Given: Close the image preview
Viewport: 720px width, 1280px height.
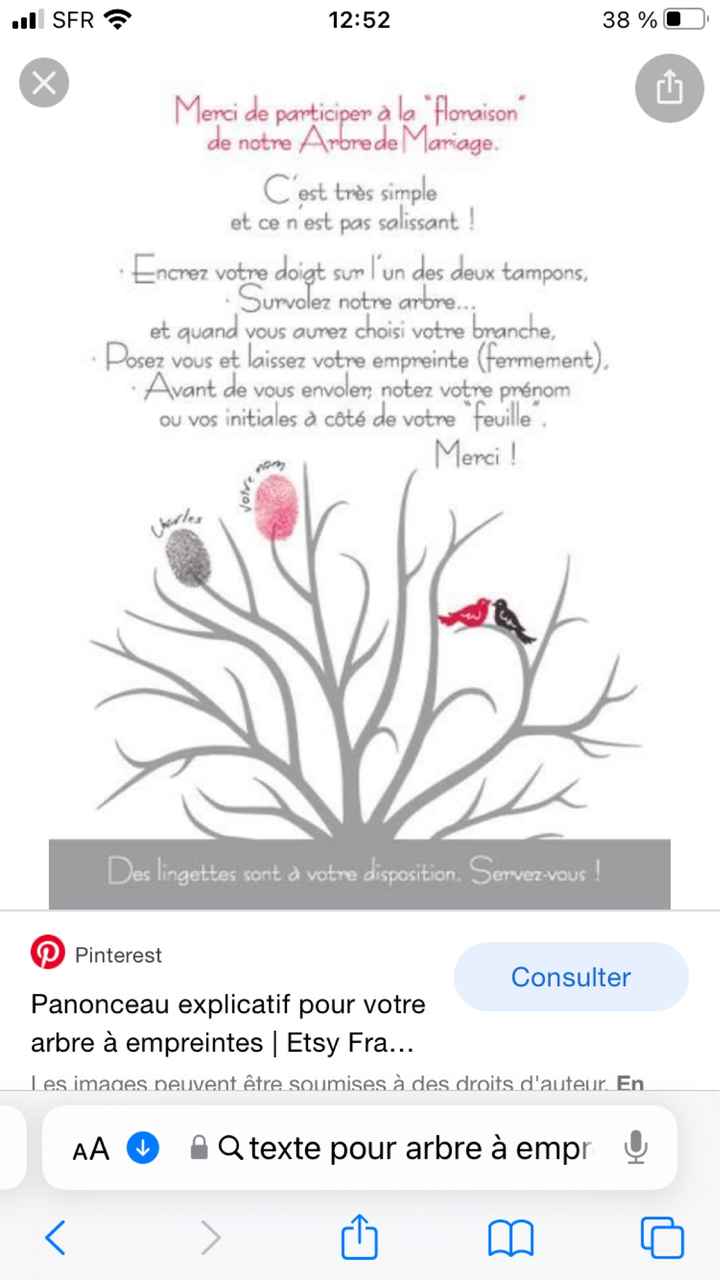Looking at the screenshot, I should [44, 83].
